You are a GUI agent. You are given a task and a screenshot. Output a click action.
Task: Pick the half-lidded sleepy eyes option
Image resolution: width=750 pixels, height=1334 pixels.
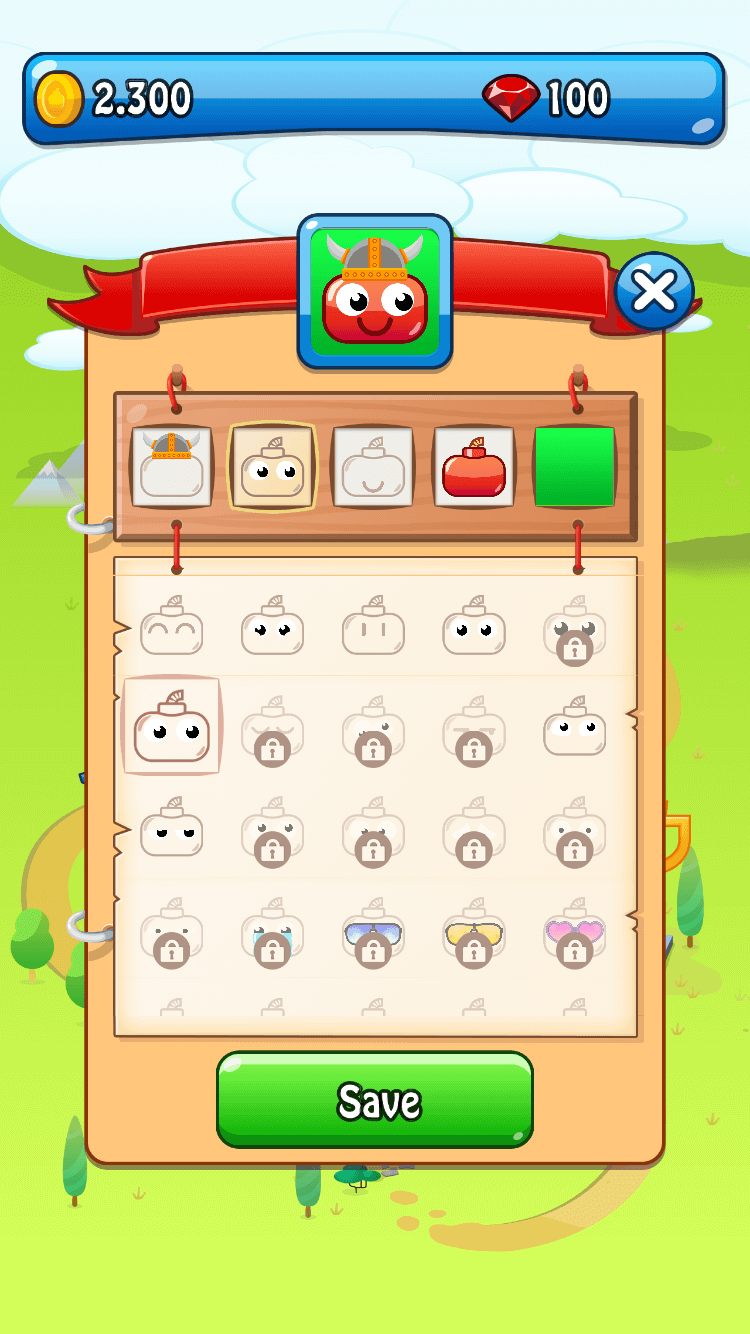pos(172,828)
